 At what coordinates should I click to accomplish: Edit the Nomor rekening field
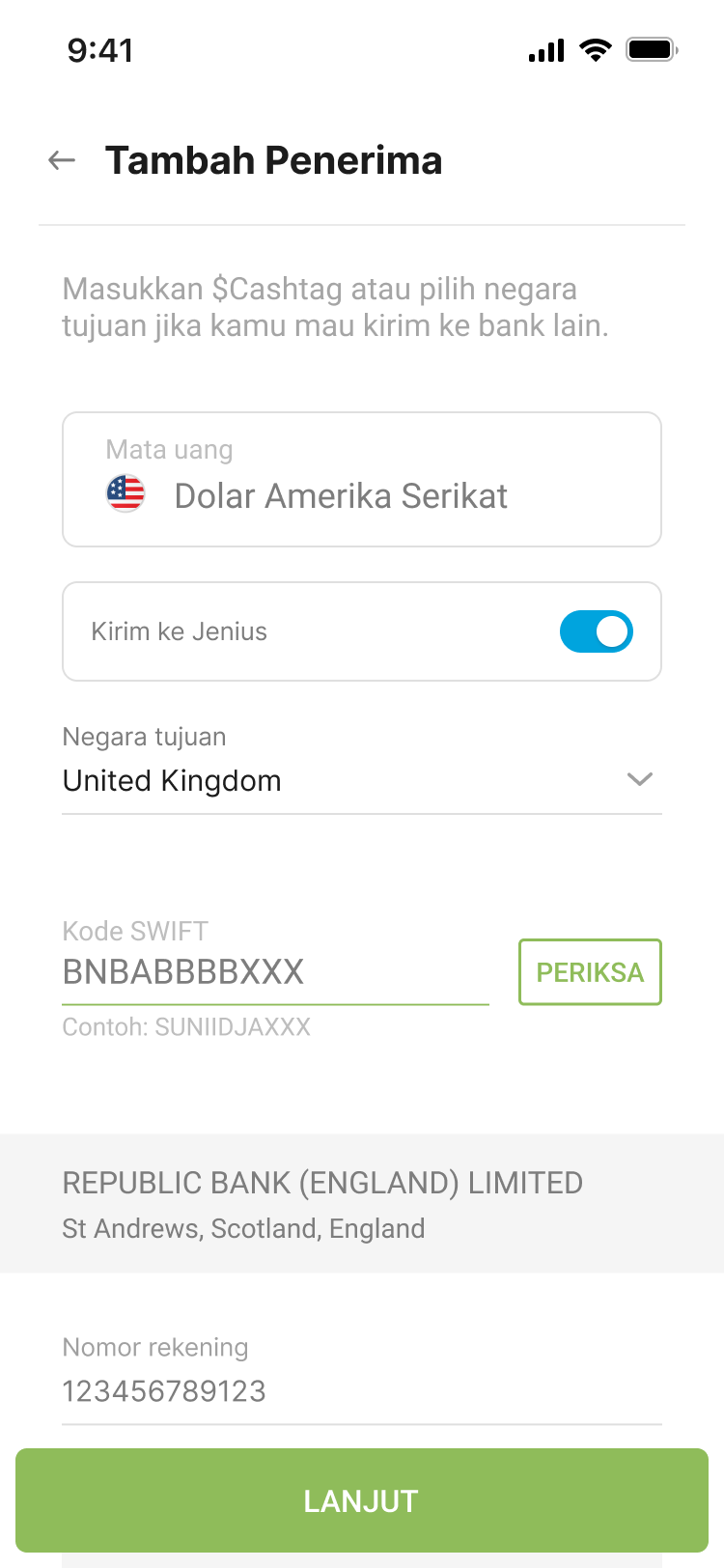pyautogui.click(x=361, y=1390)
